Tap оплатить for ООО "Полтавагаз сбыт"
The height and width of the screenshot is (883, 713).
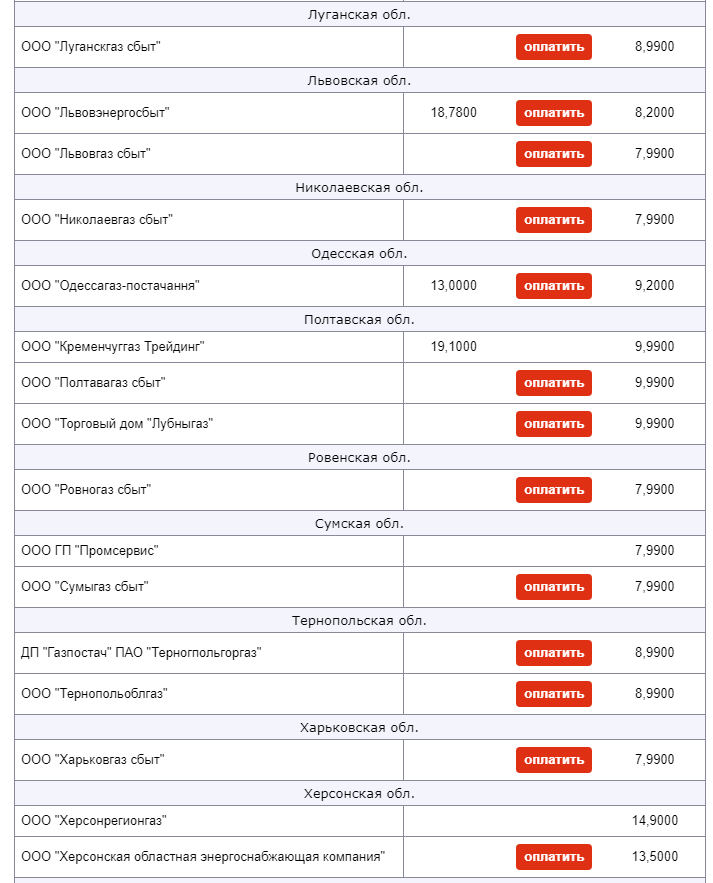click(553, 383)
